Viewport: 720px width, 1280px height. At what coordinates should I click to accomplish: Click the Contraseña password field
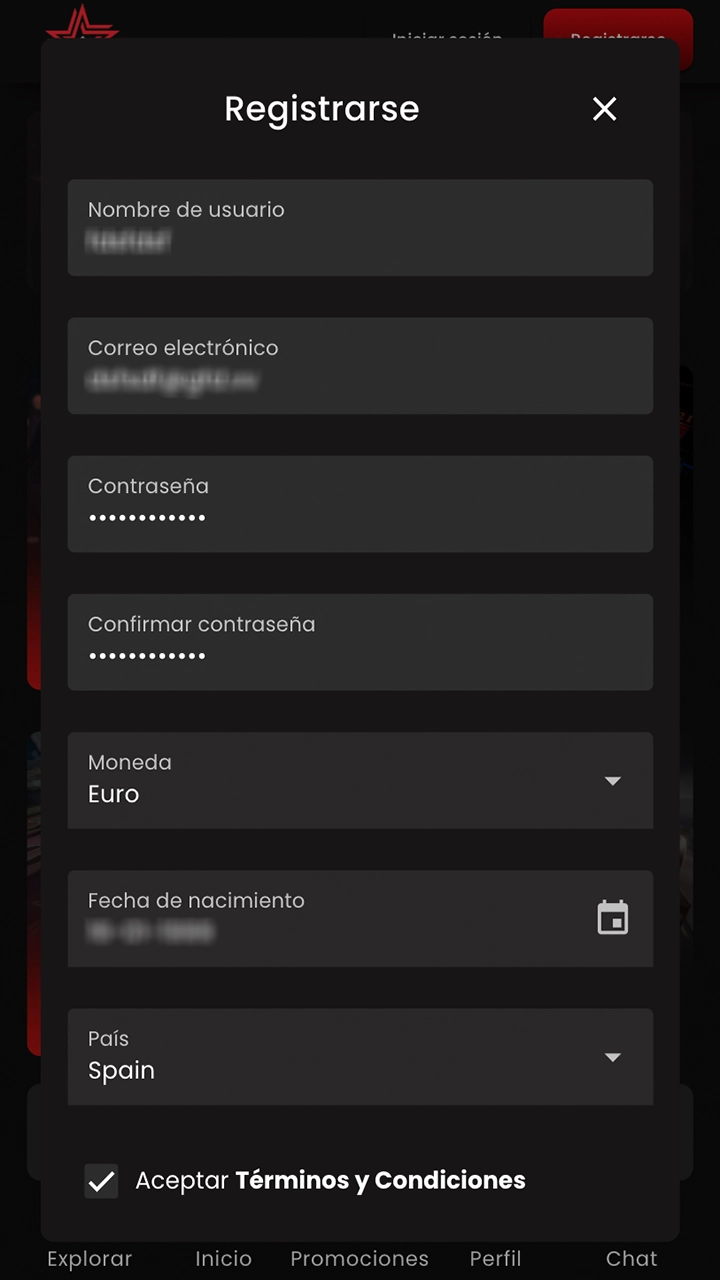(x=360, y=504)
